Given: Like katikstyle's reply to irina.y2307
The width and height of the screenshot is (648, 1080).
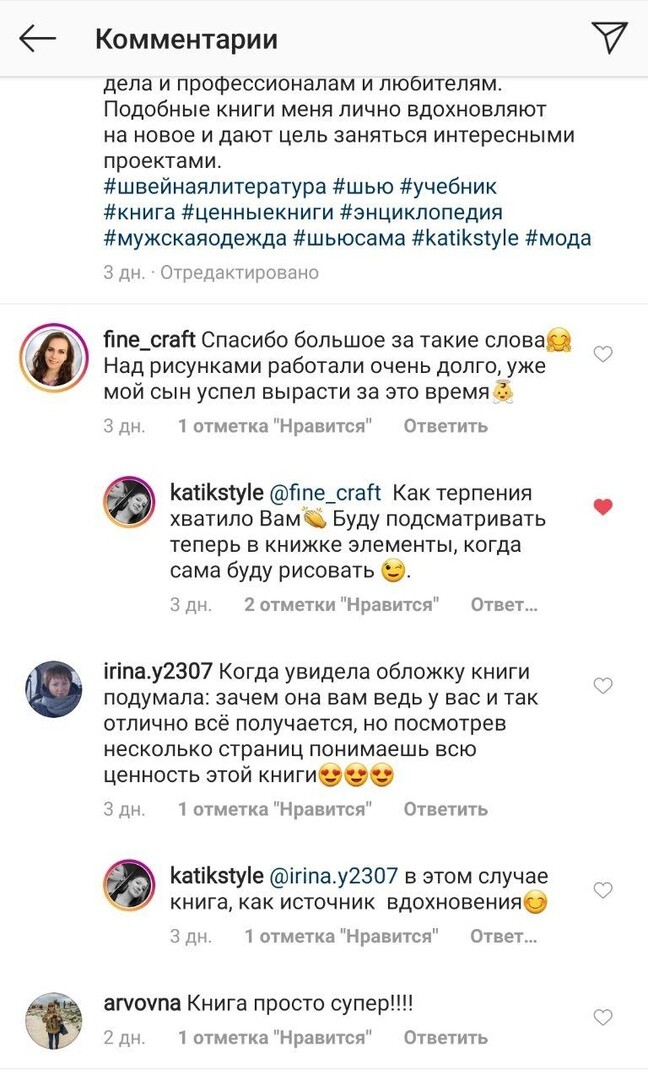Looking at the screenshot, I should tap(603, 890).
